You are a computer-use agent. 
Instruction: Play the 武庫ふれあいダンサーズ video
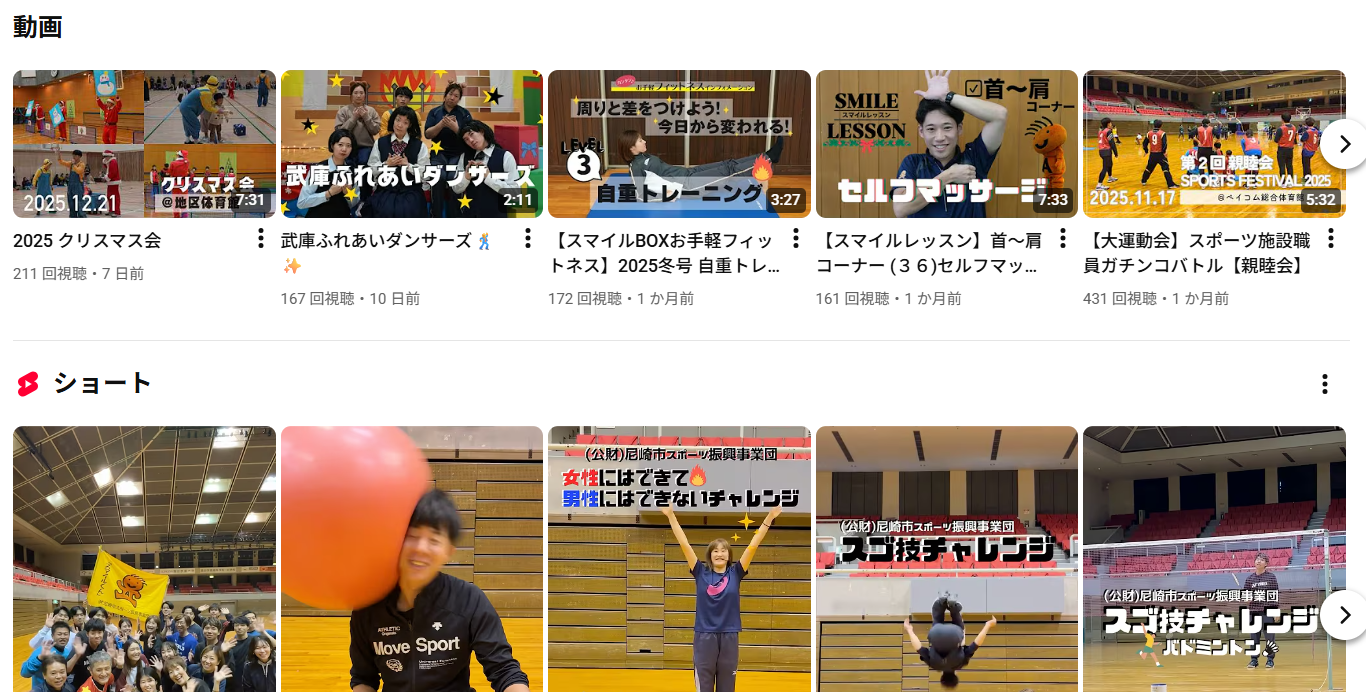pyautogui.click(x=411, y=144)
